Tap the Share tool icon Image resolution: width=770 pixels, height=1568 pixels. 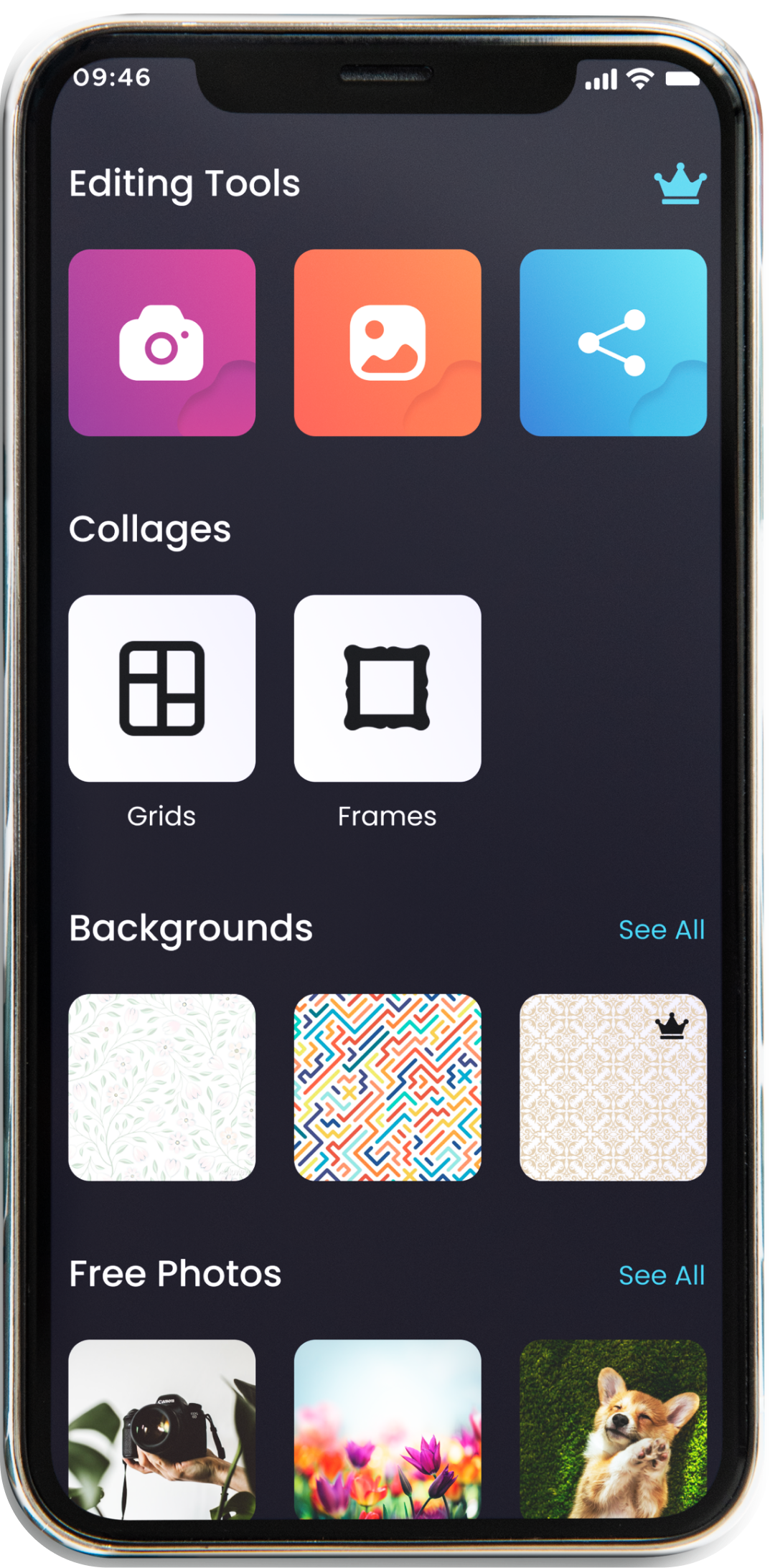pos(613,342)
